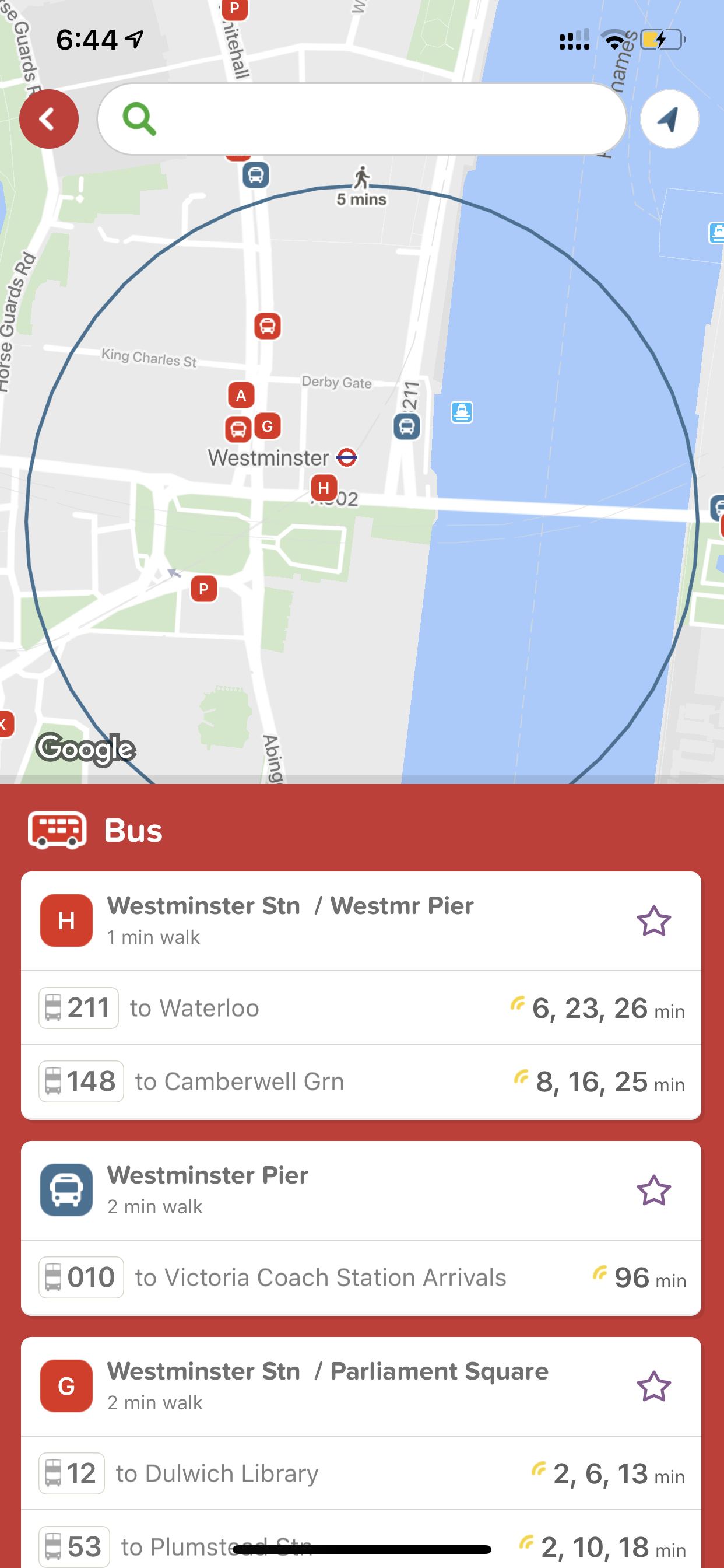Favorite the Westminster Stn / Westmr Pier stop
This screenshot has height=1568, width=724.
[x=653, y=921]
